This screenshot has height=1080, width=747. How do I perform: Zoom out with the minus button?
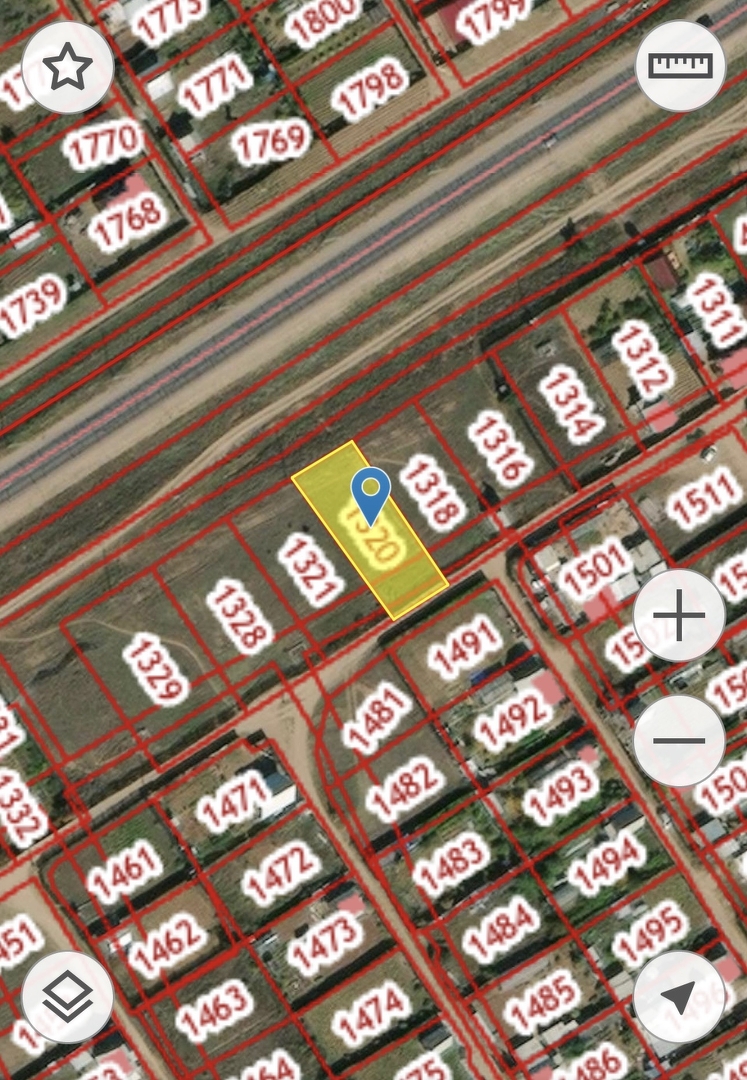[x=679, y=741]
